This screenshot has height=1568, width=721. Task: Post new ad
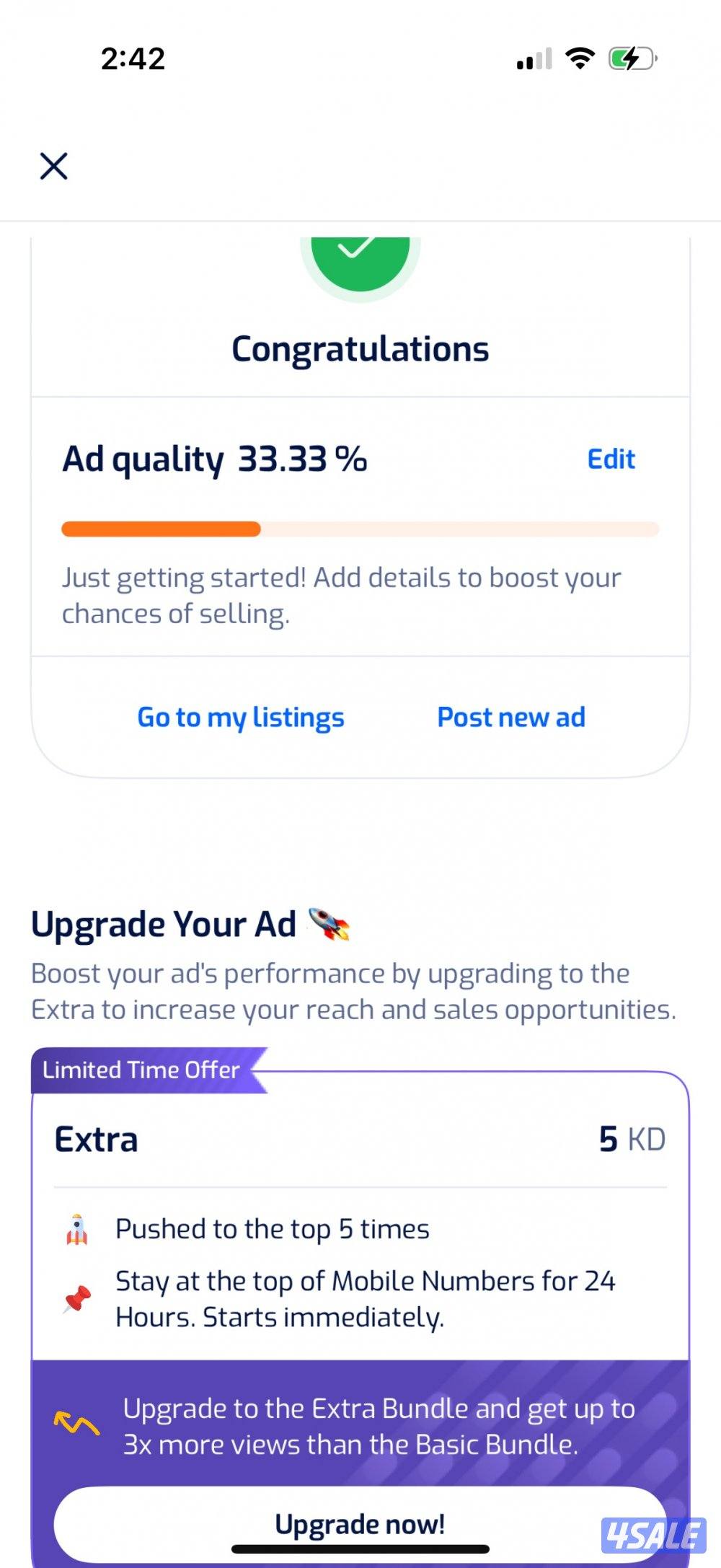511,717
